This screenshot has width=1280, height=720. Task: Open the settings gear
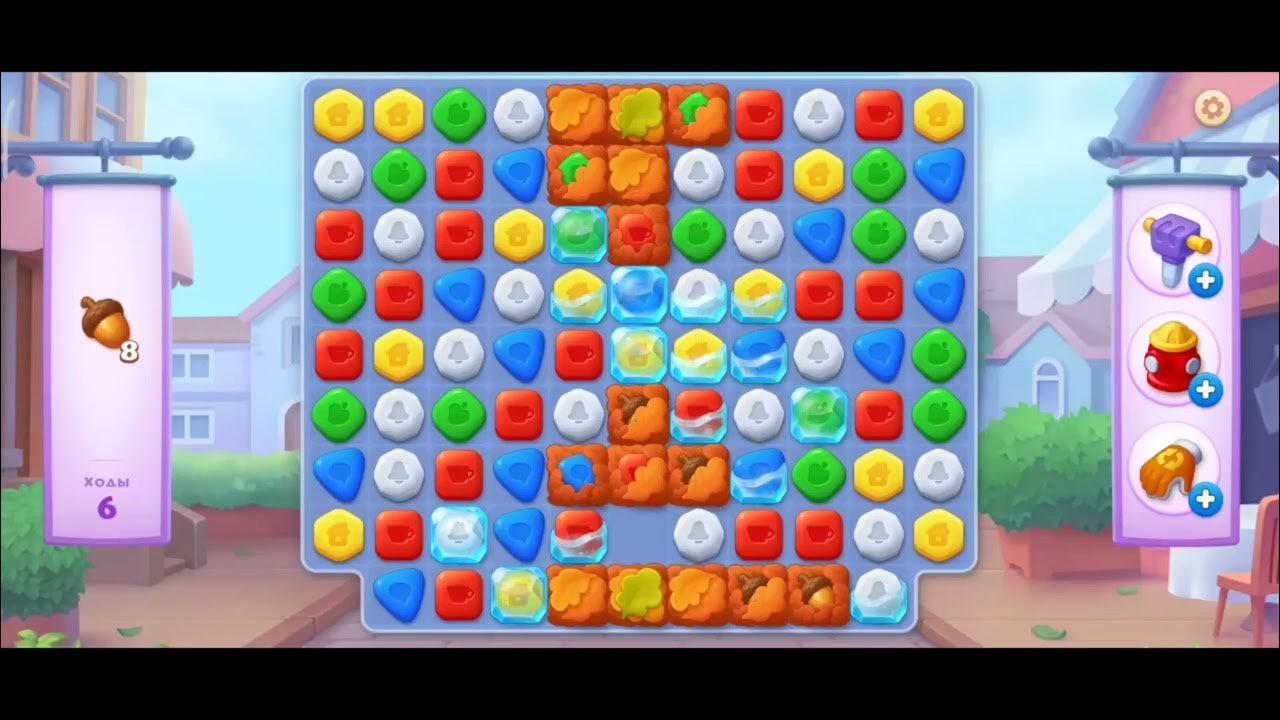pos(1212,107)
